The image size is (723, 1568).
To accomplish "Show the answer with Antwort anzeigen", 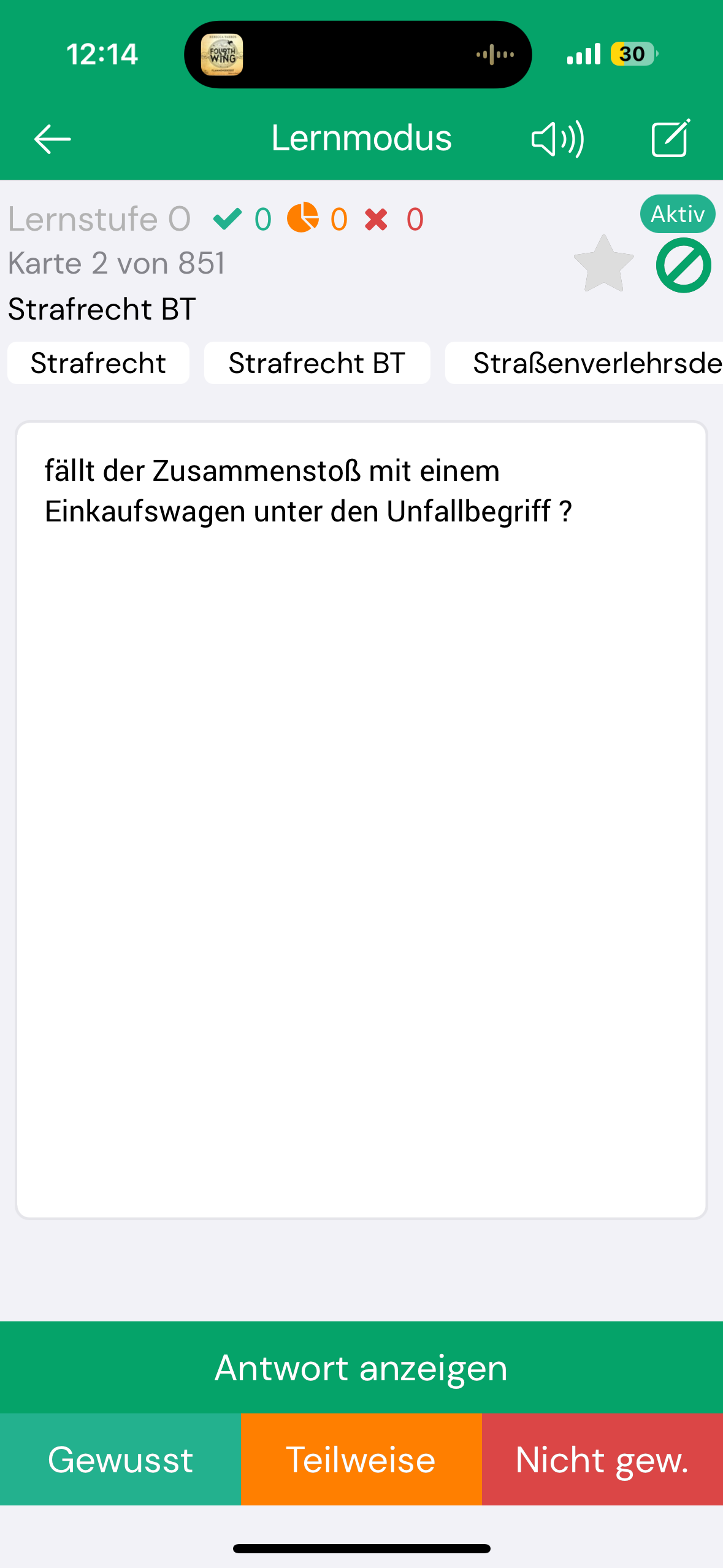I will point(361,1367).
